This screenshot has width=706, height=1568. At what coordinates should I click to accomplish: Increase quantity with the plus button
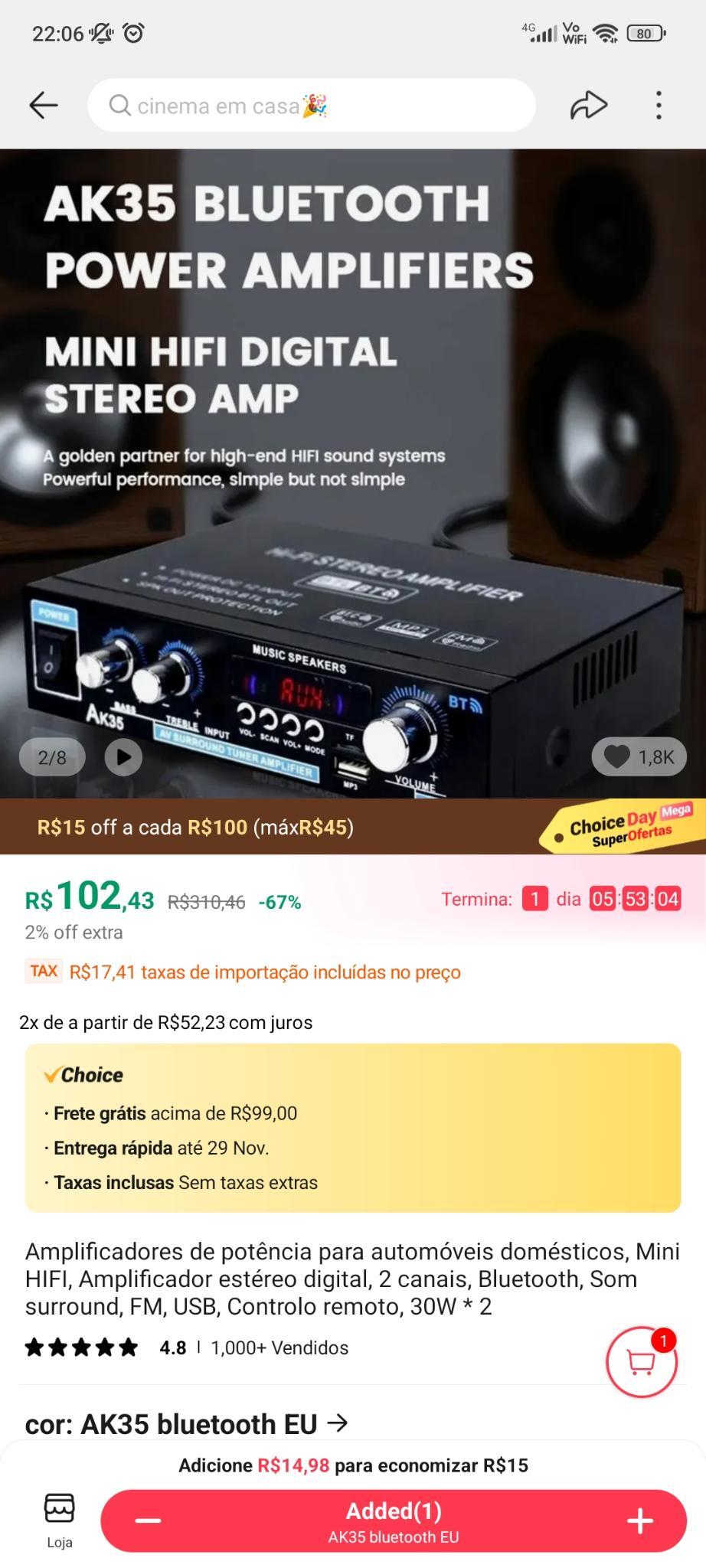(640, 1521)
